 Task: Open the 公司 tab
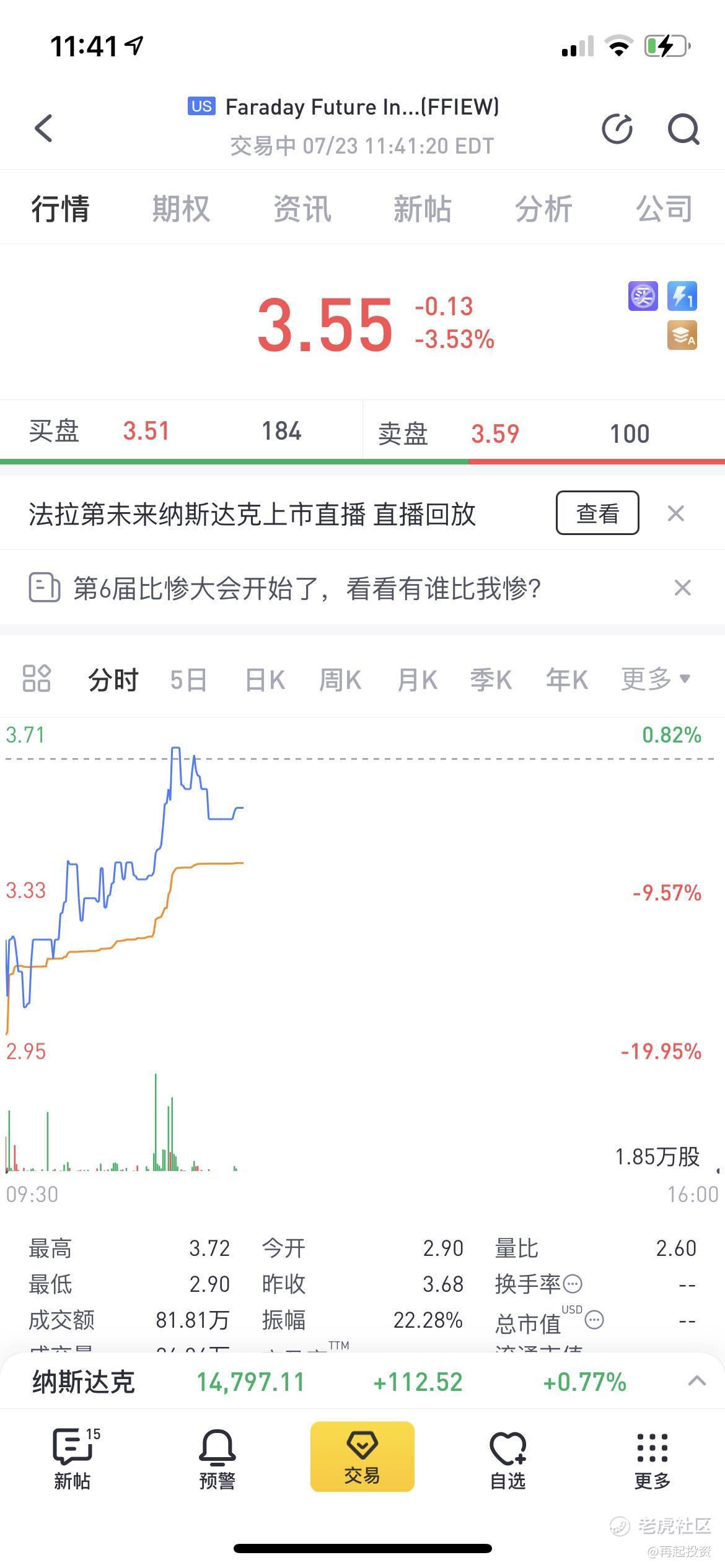[x=664, y=209]
